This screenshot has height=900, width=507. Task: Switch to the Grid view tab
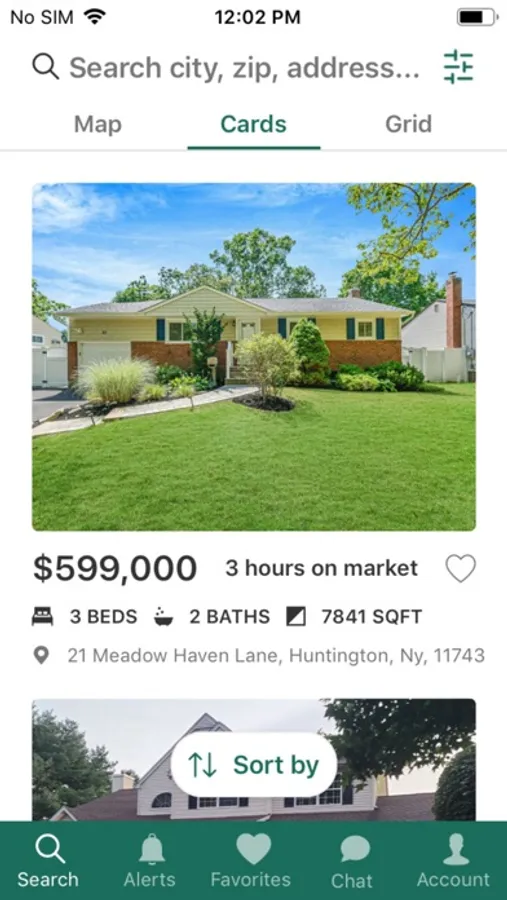point(408,124)
